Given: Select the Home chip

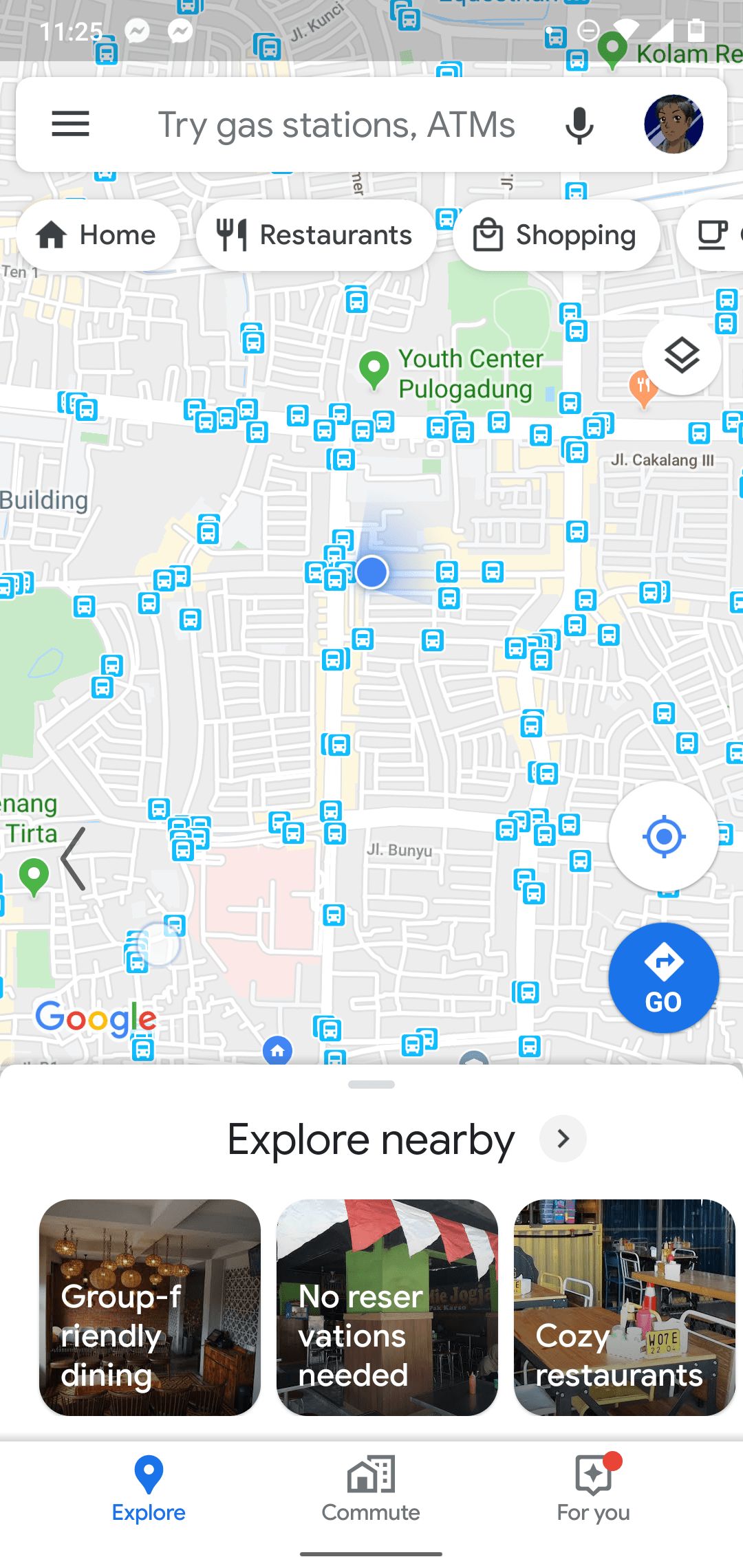Looking at the screenshot, I should (98, 235).
